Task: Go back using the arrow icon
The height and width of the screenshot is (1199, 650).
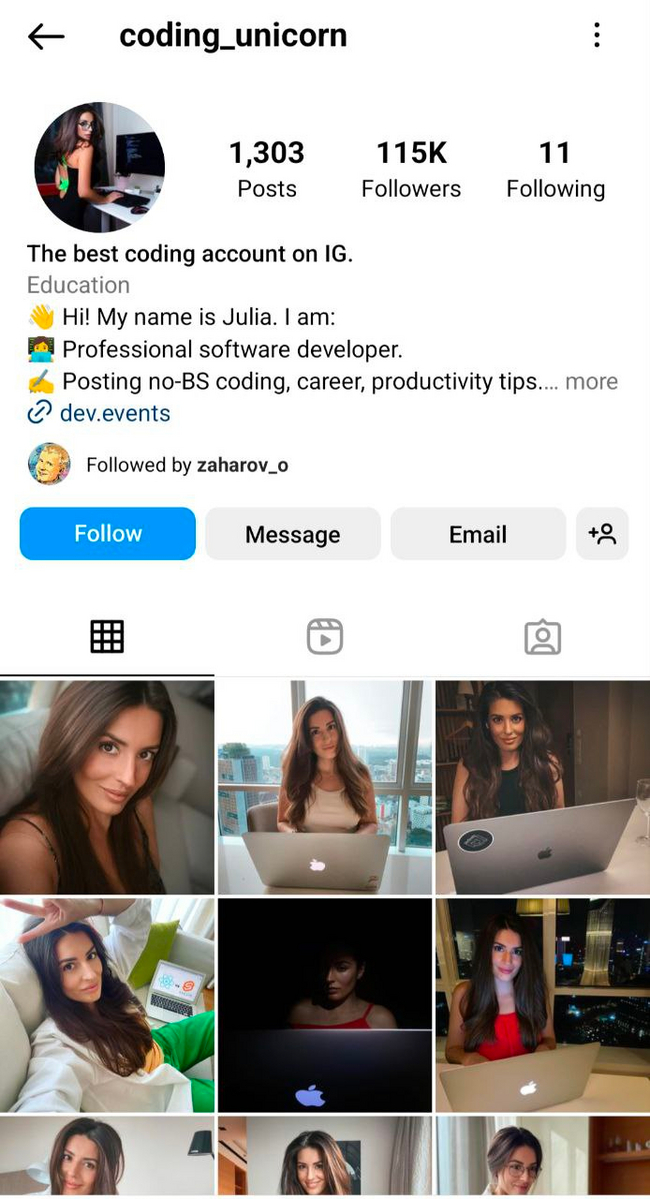Action: (x=46, y=37)
